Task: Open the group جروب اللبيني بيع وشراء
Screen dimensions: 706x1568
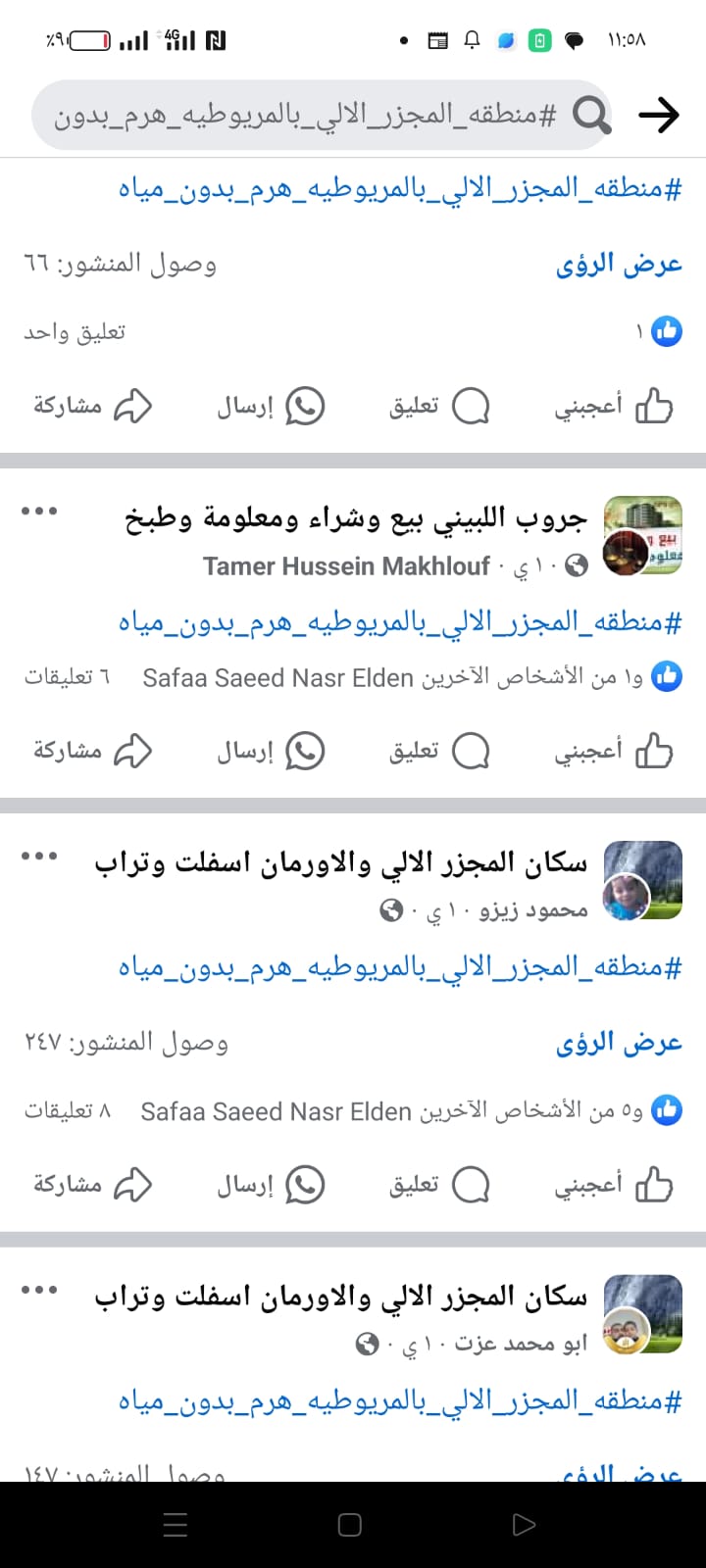Action: (x=355, y=517)
